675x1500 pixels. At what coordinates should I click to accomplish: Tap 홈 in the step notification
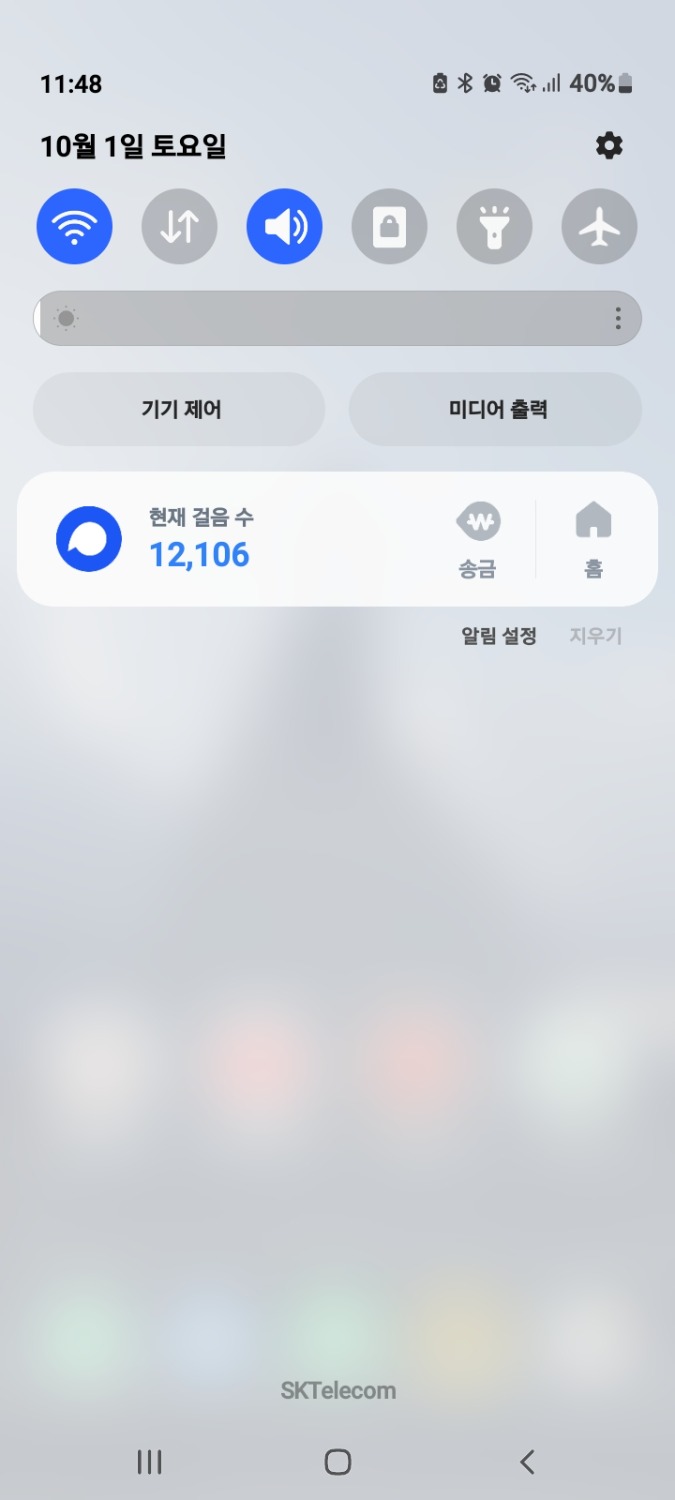(593, 541)
